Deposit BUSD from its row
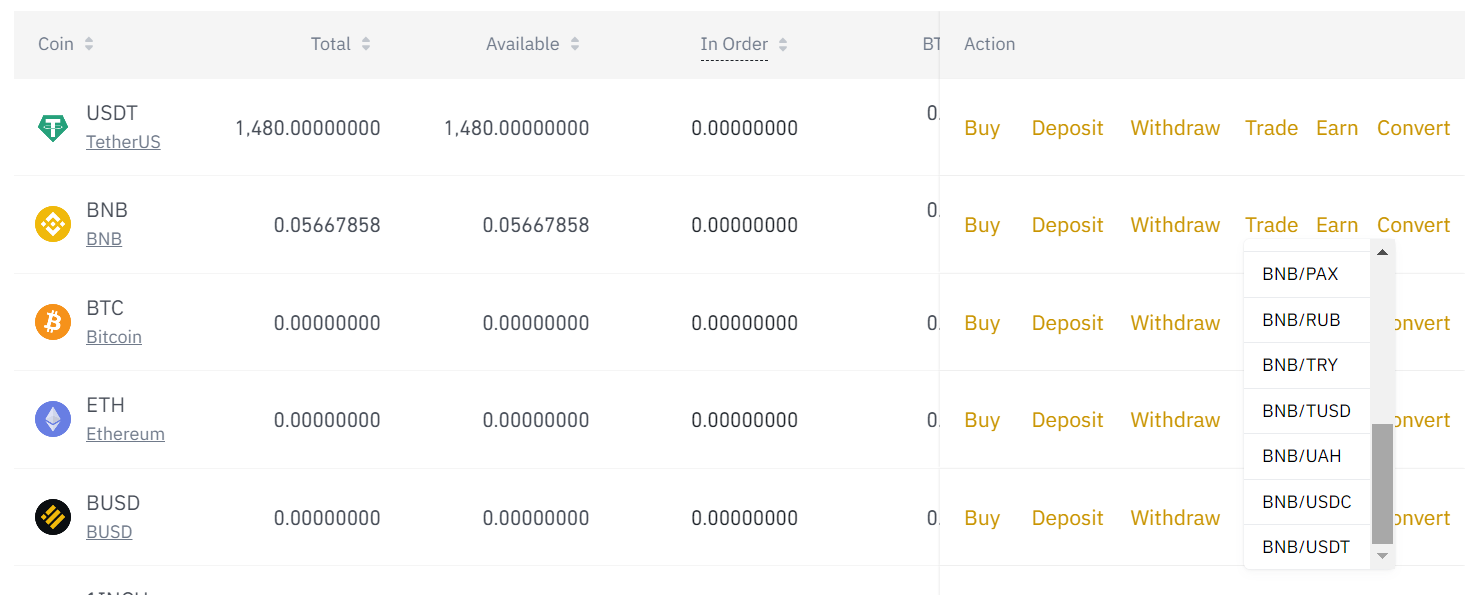This screenshot has height=595, width=1472. tap(1067, 518)
